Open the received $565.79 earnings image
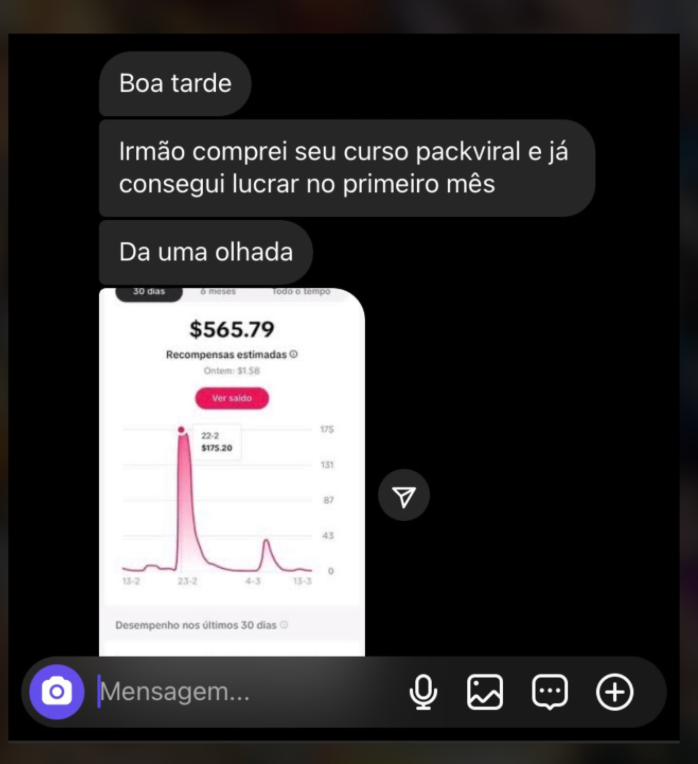Image resolution: width=698 pixels, height=764 pixels. click(232, 472)
